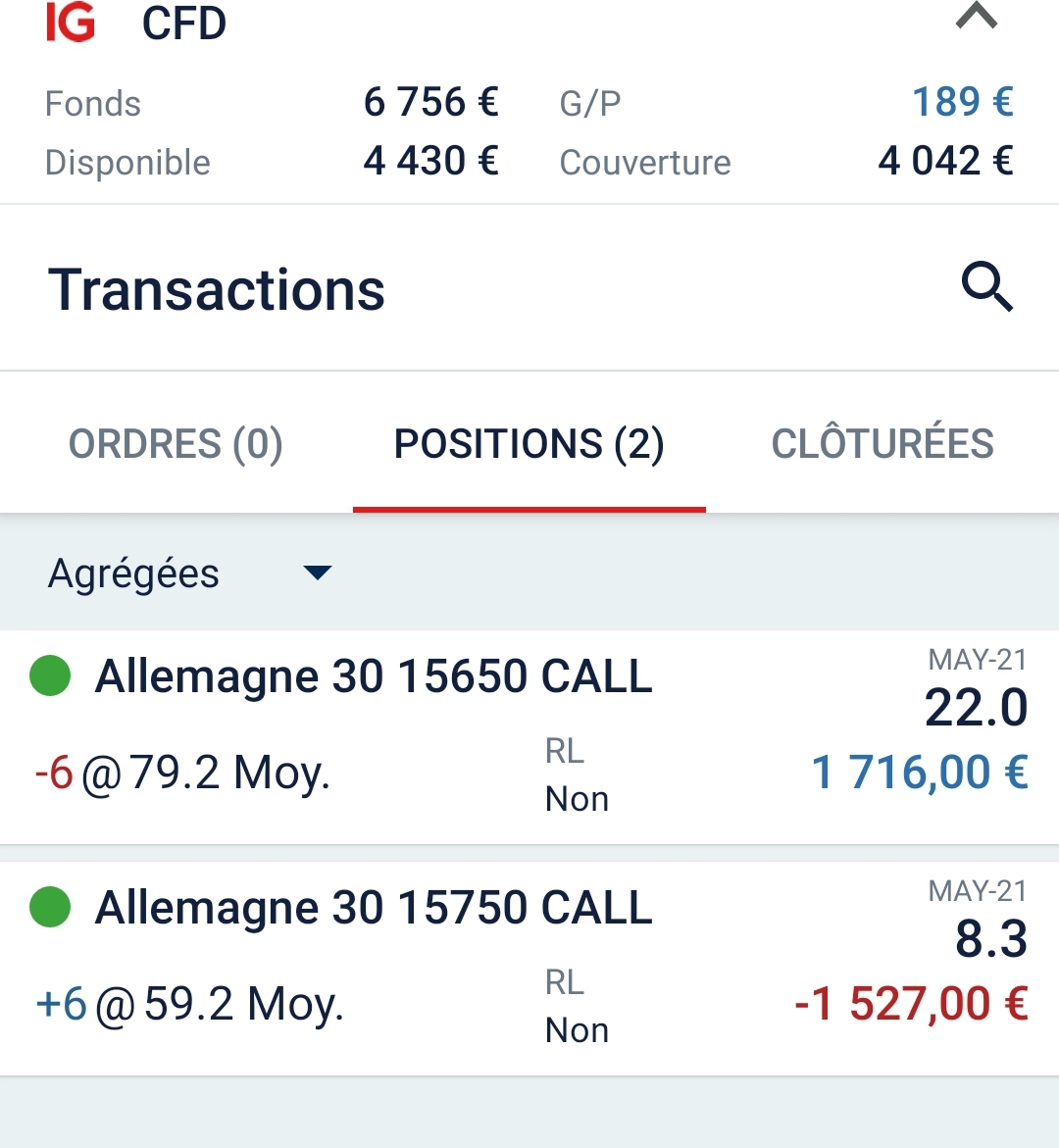The height and width of the screenshot is (1148, 1059).
Task: Show the CLÔTURÉES tab
Action: [x=882, y=444]
